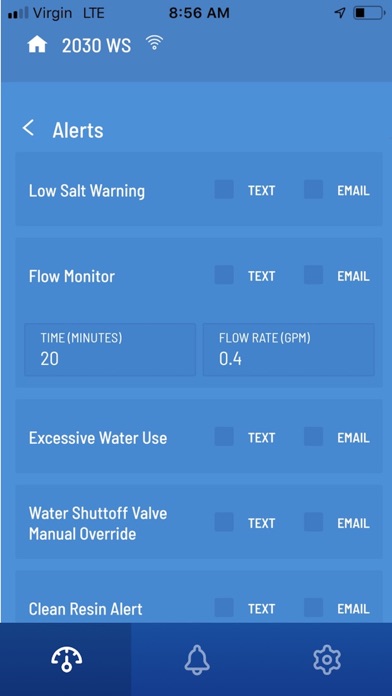Turn on TEXT for Excessive Water Use

pos(224,437)
